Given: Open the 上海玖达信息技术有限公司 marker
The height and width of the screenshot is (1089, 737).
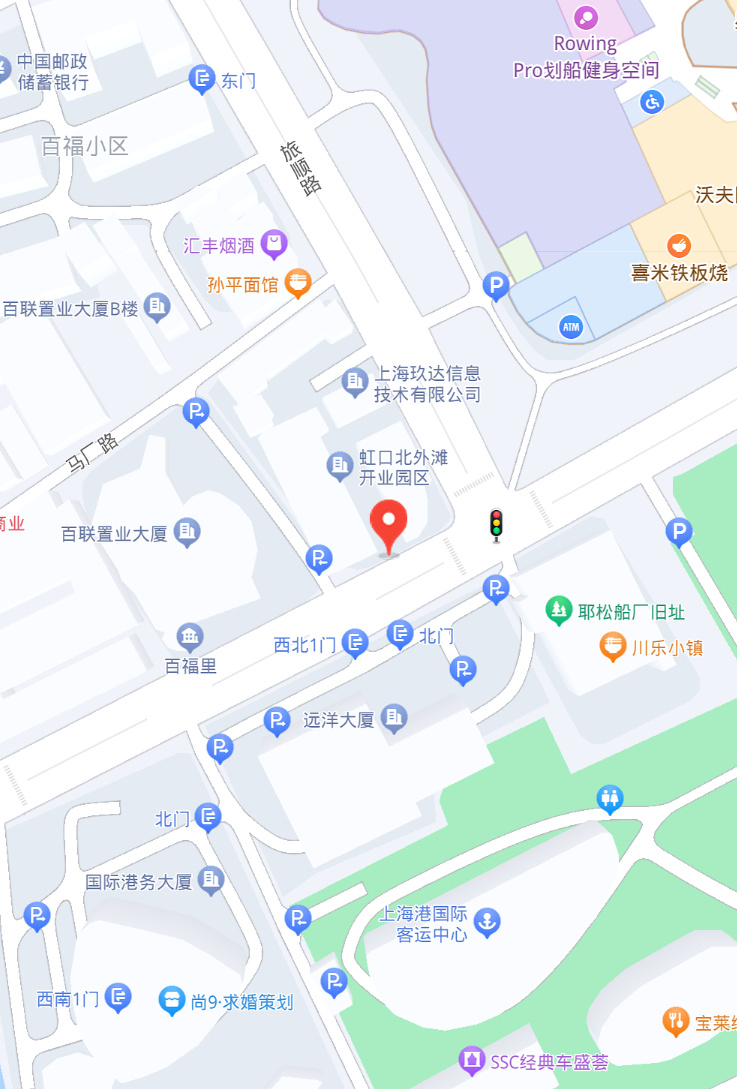Looking at the screenshot, I should click(x=354, y=381).
